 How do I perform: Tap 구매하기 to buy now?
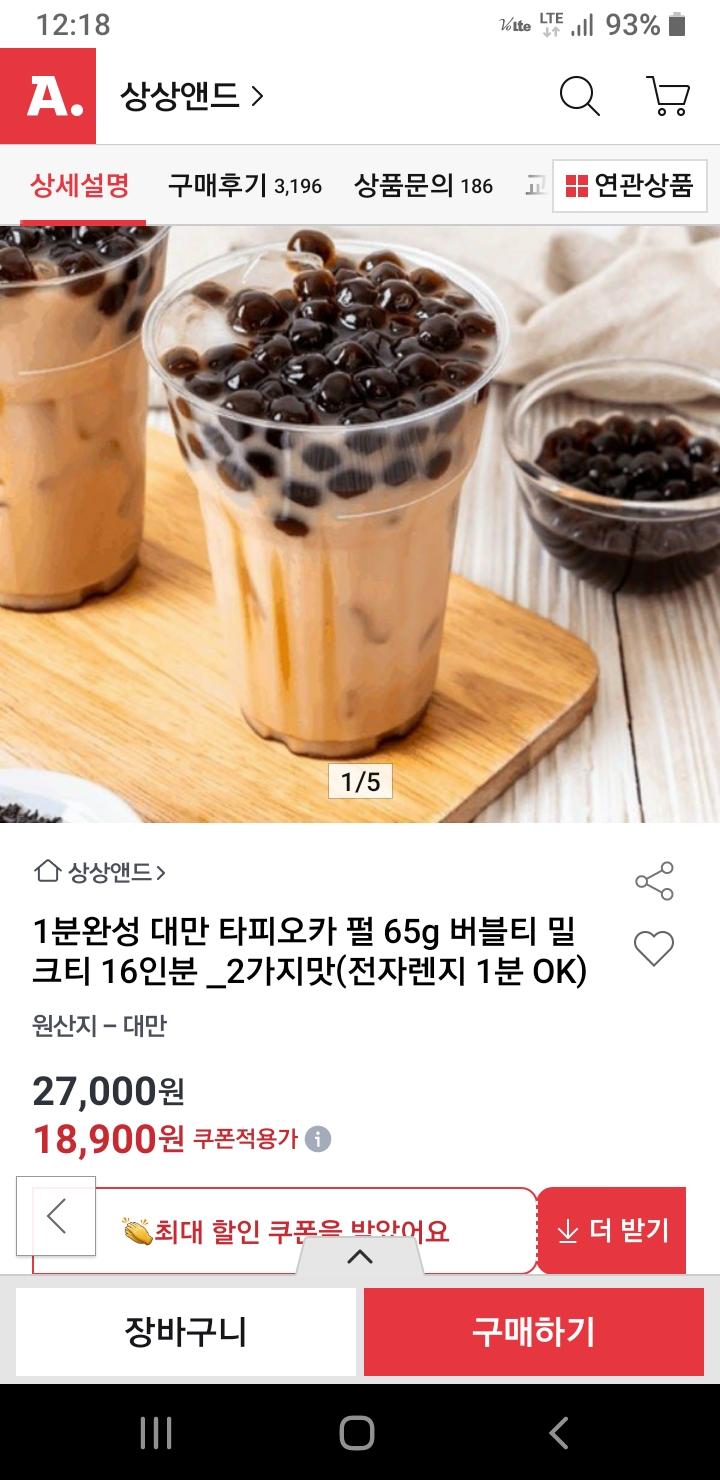[534, 1331]
